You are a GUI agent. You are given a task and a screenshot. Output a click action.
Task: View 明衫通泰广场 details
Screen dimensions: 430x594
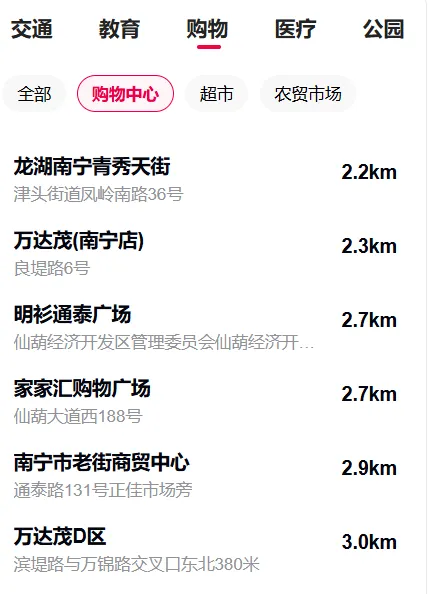click(x=206, y=327)
